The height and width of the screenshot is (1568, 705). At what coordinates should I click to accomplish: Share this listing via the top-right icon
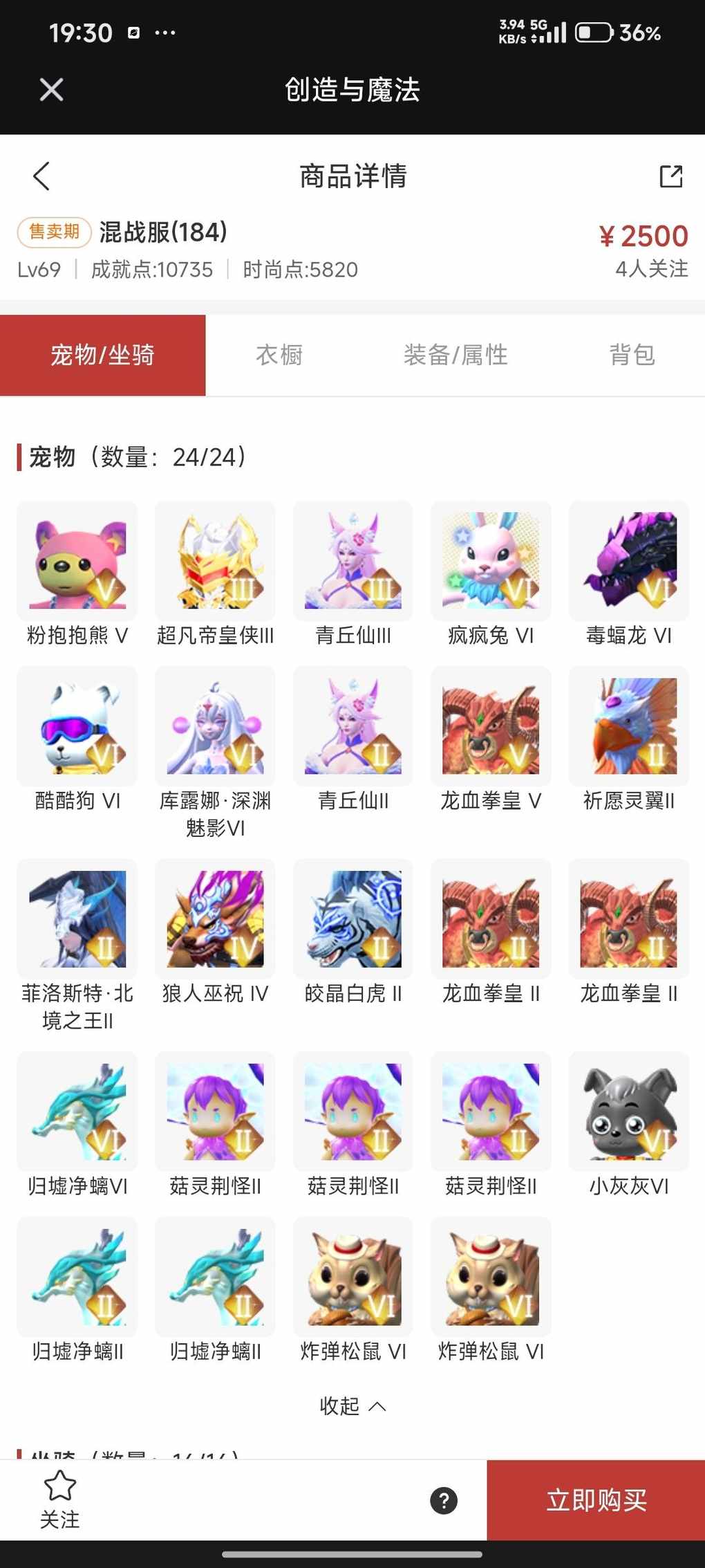(670, 176)
